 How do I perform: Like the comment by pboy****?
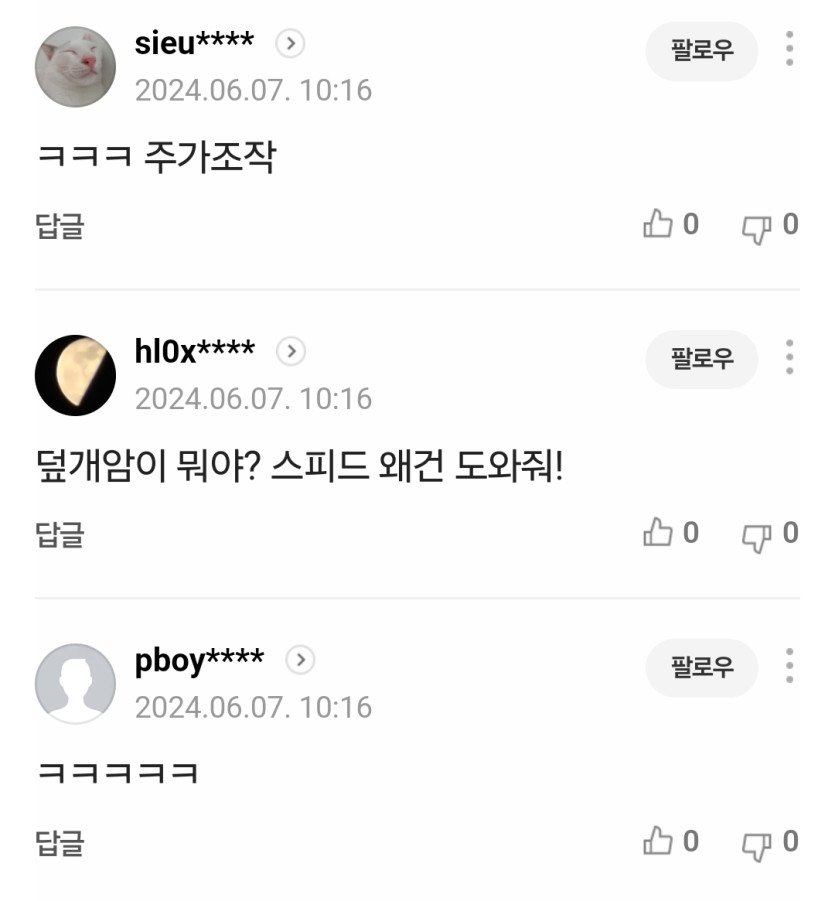659,842
